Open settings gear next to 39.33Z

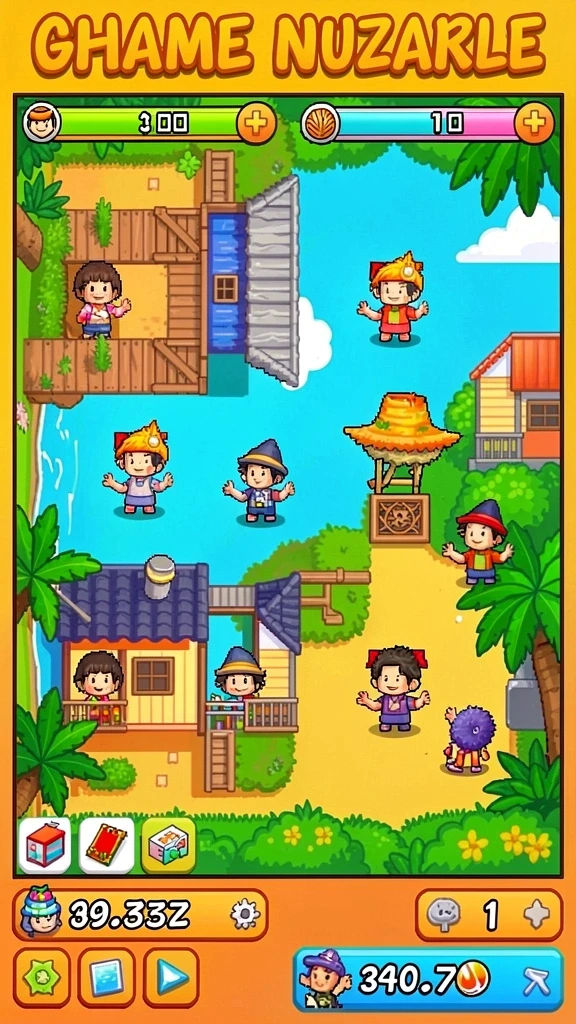[x=245, y=914]
